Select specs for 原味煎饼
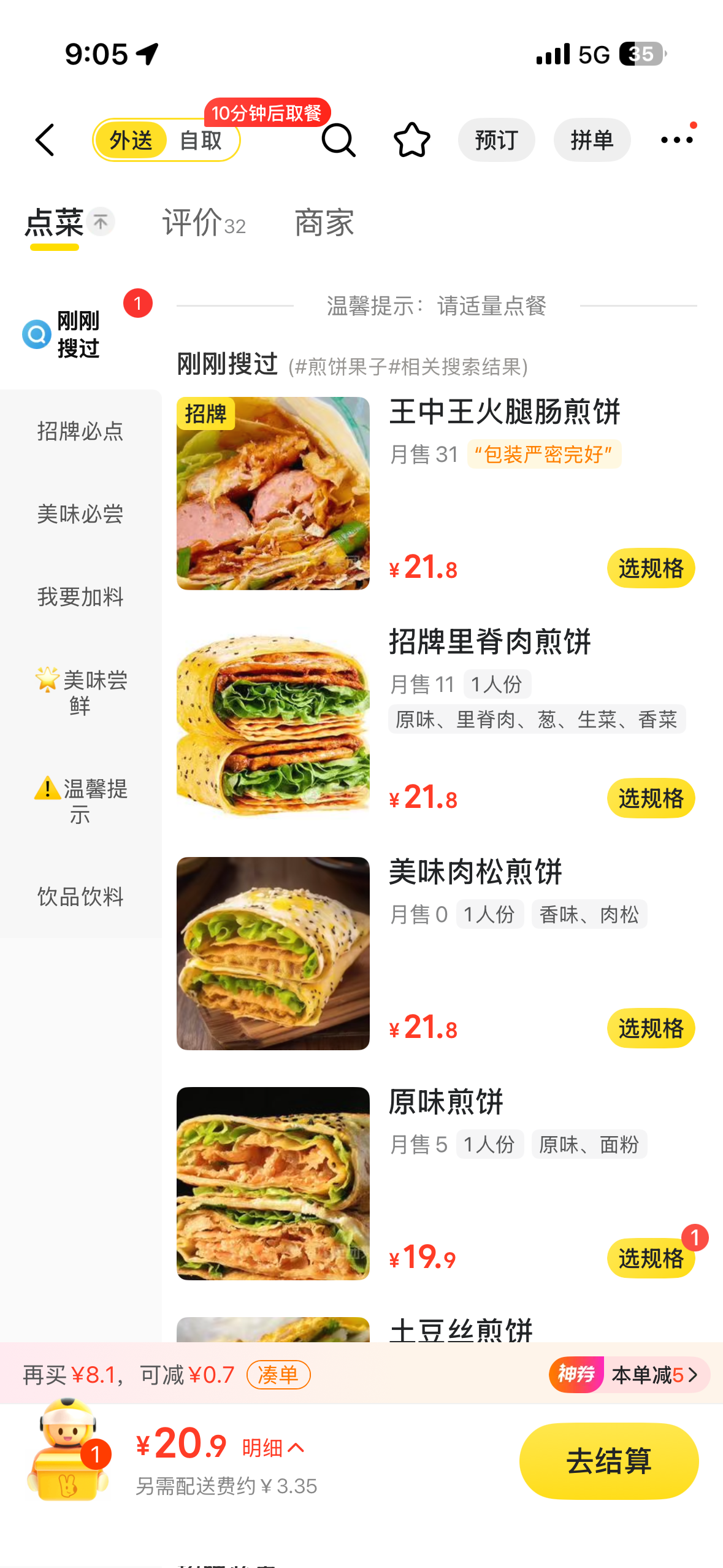The height and width of the screenshot is (1568, 723). 651,1258
